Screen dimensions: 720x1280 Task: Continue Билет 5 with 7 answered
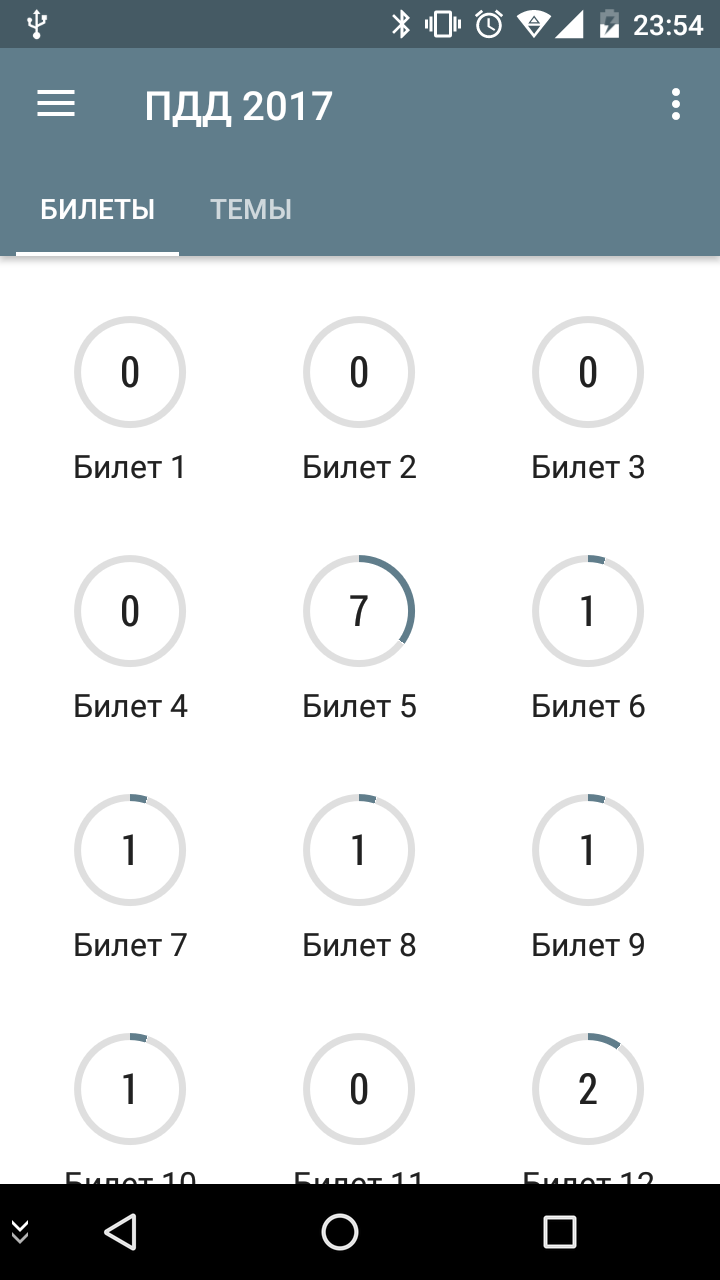pos(359,637)
